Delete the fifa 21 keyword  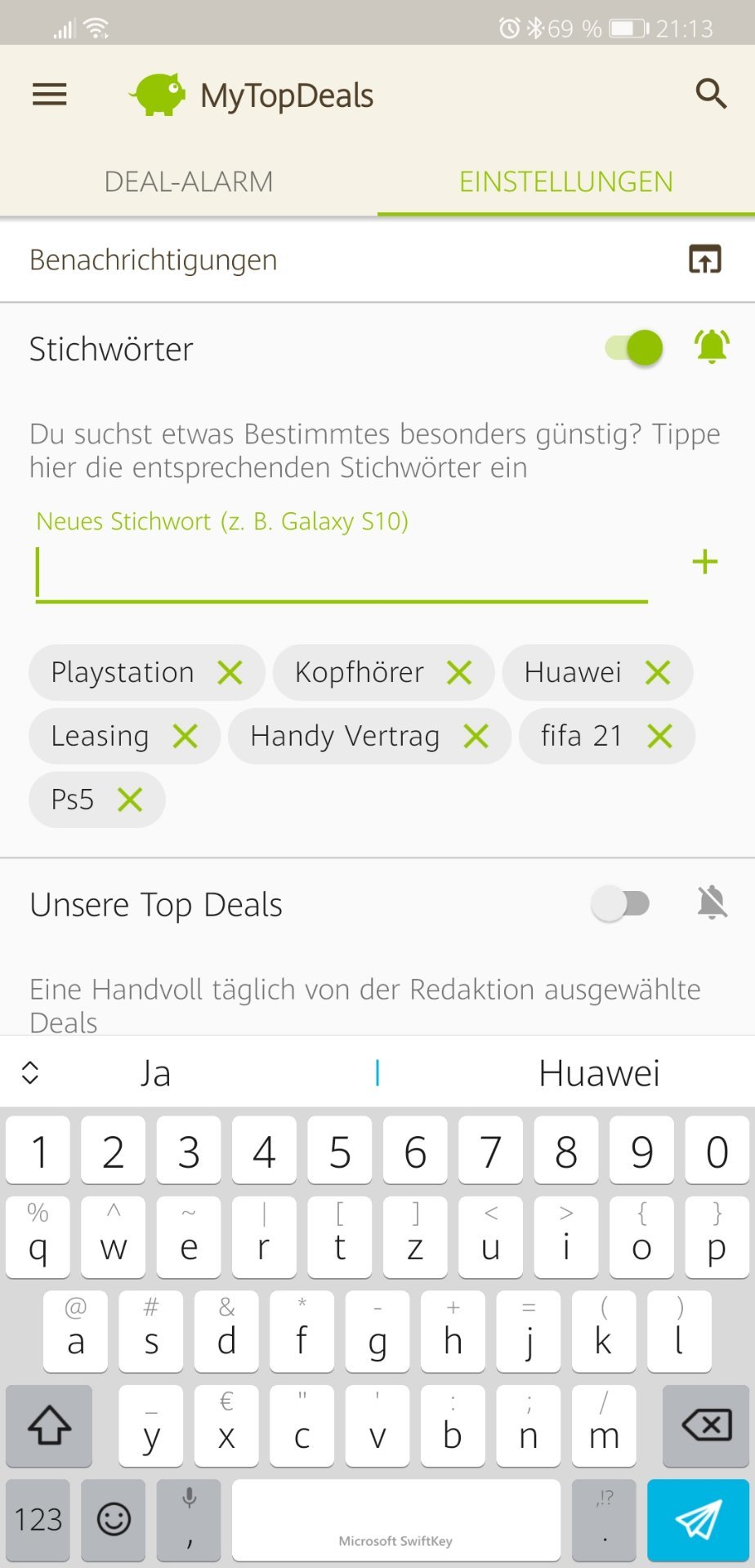pos(659,737)
